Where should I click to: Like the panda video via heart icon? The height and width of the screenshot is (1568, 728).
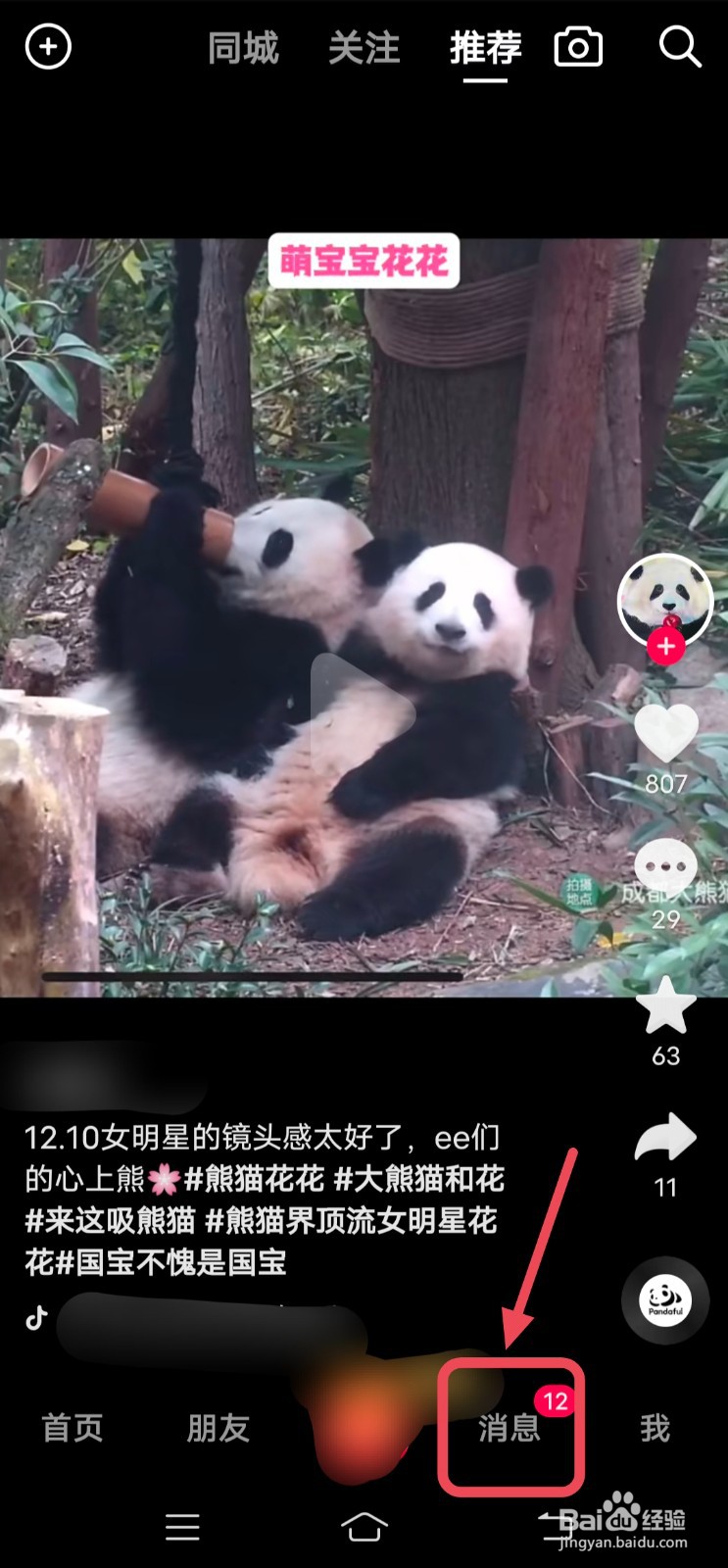click(x=666, y=733)
